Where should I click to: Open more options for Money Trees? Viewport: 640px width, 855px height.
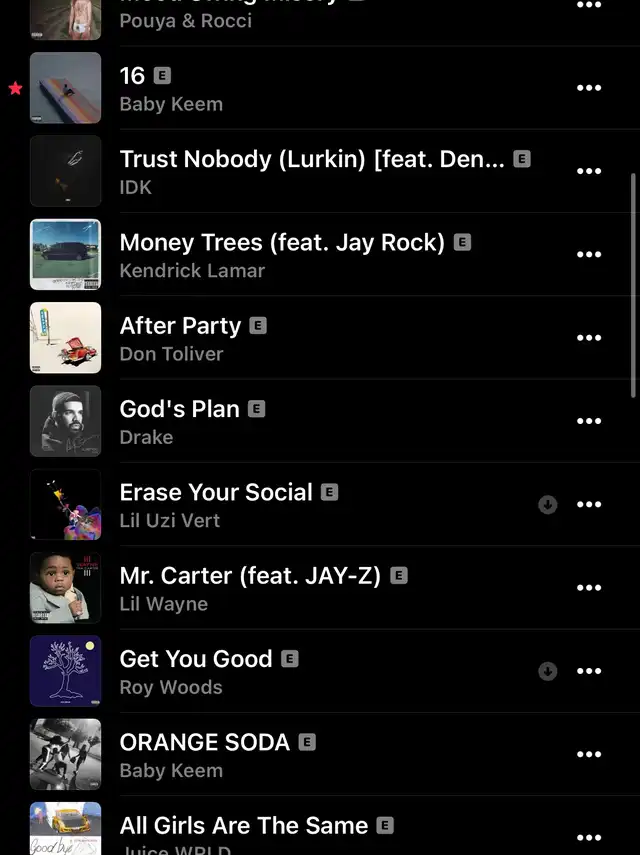tap(589, 254)
